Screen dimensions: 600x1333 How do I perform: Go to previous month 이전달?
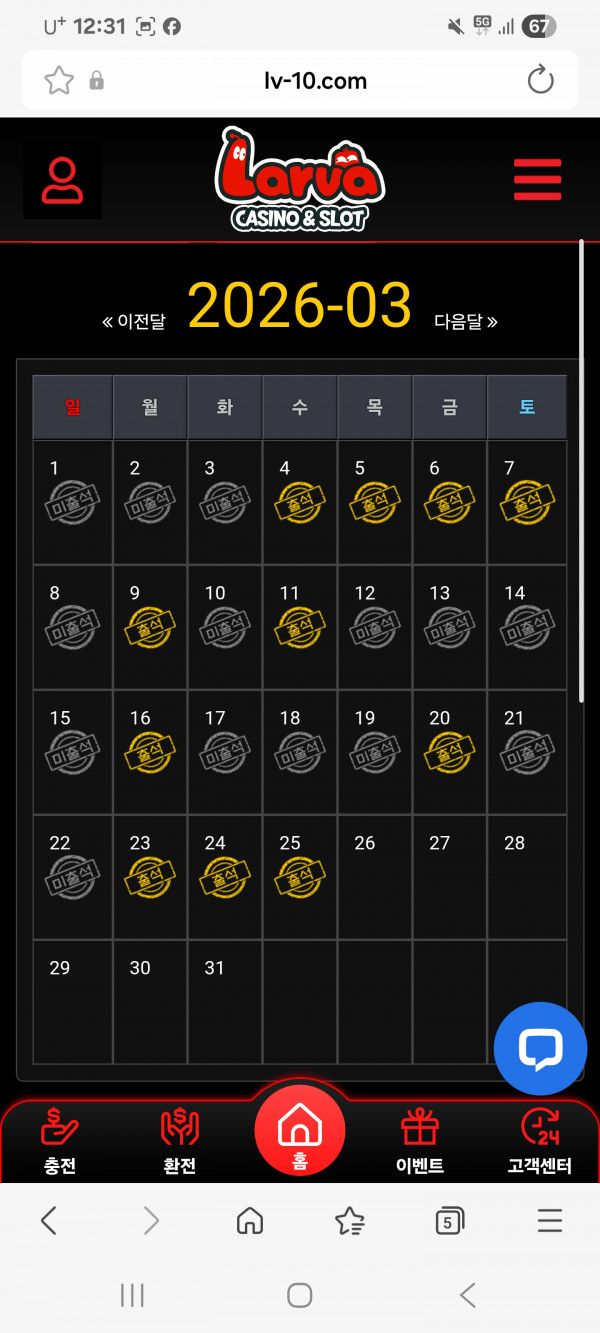click(x=134, y=321)
